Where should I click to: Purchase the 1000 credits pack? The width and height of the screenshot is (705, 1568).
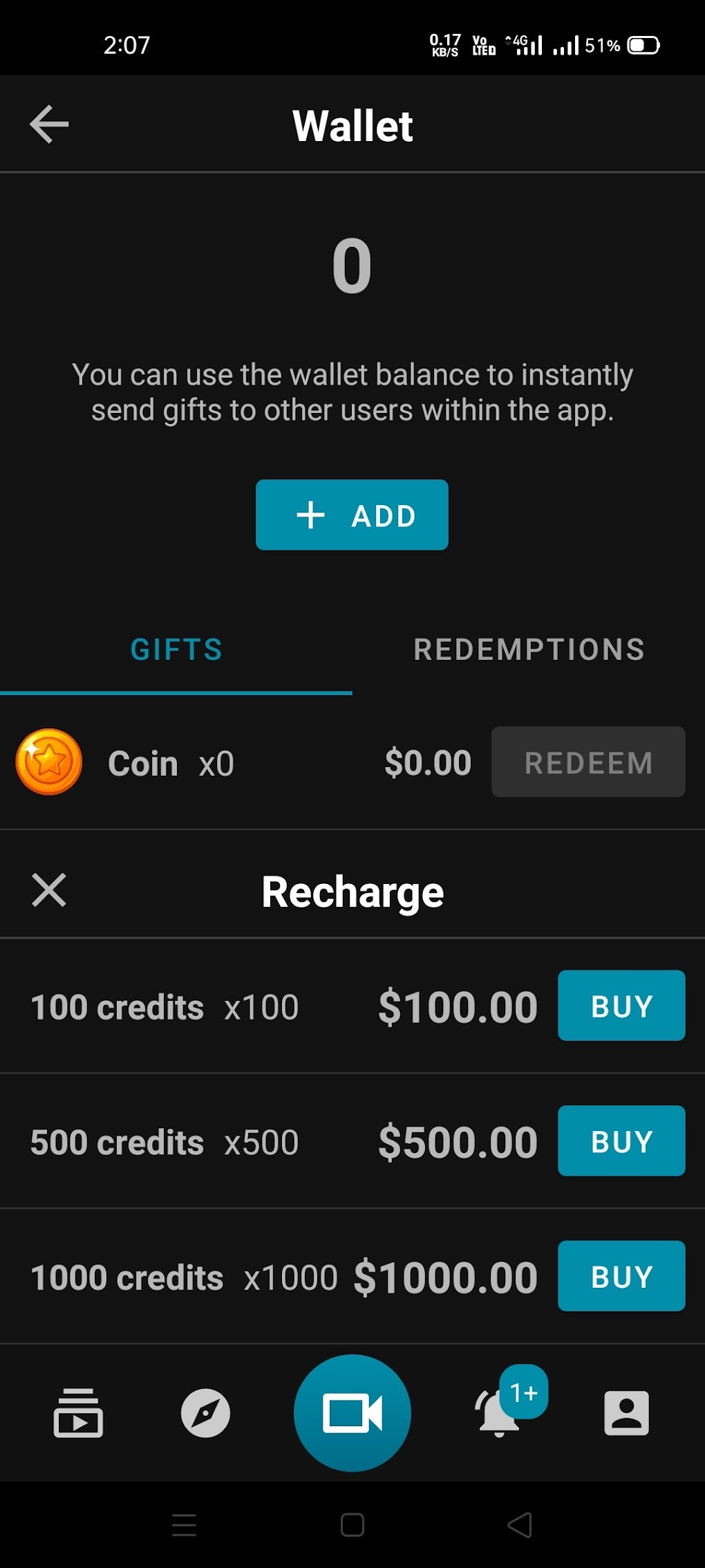tap(621, 1276)
